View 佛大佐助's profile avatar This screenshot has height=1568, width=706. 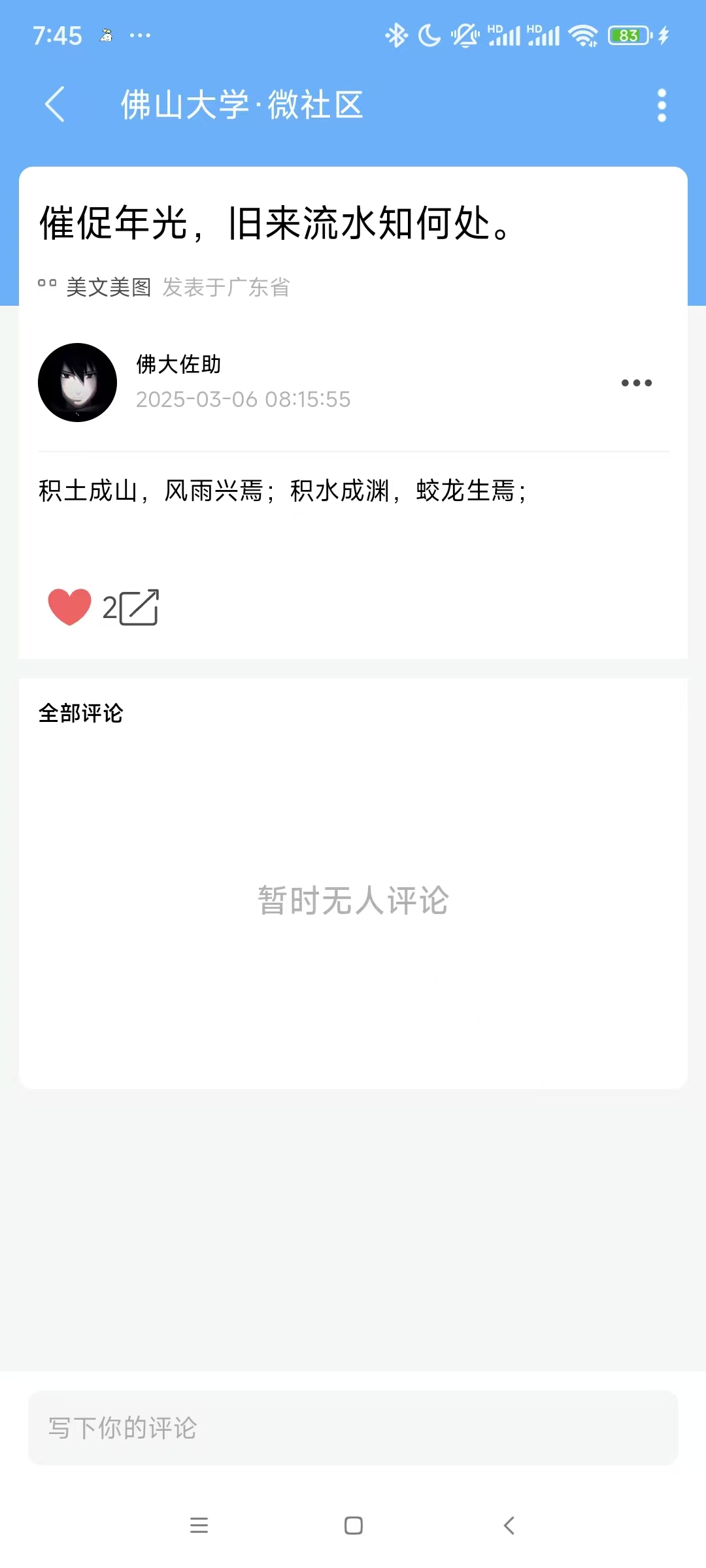pyautogui.click(x=77, y=382)
